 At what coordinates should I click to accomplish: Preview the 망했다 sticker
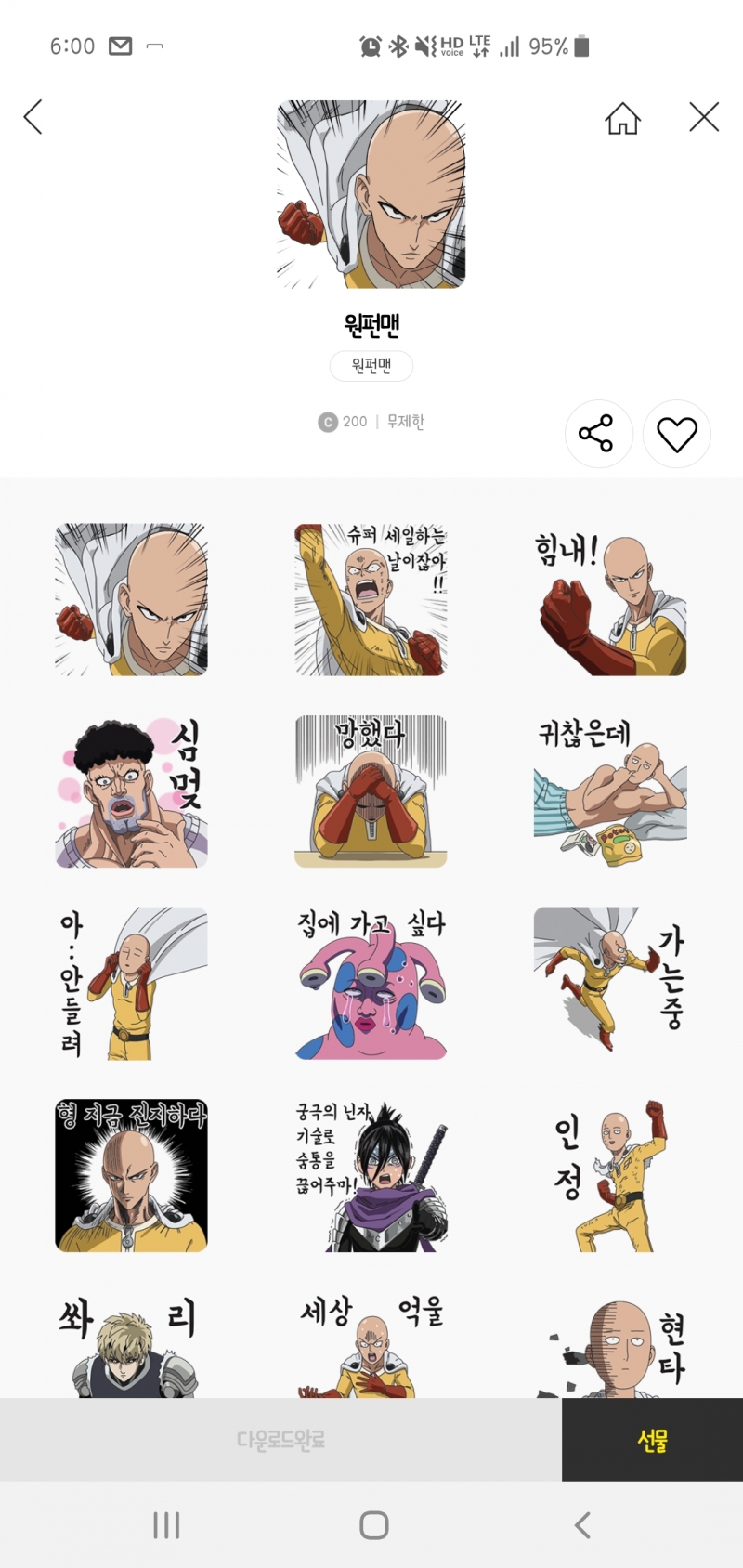(x=371, y=791)
